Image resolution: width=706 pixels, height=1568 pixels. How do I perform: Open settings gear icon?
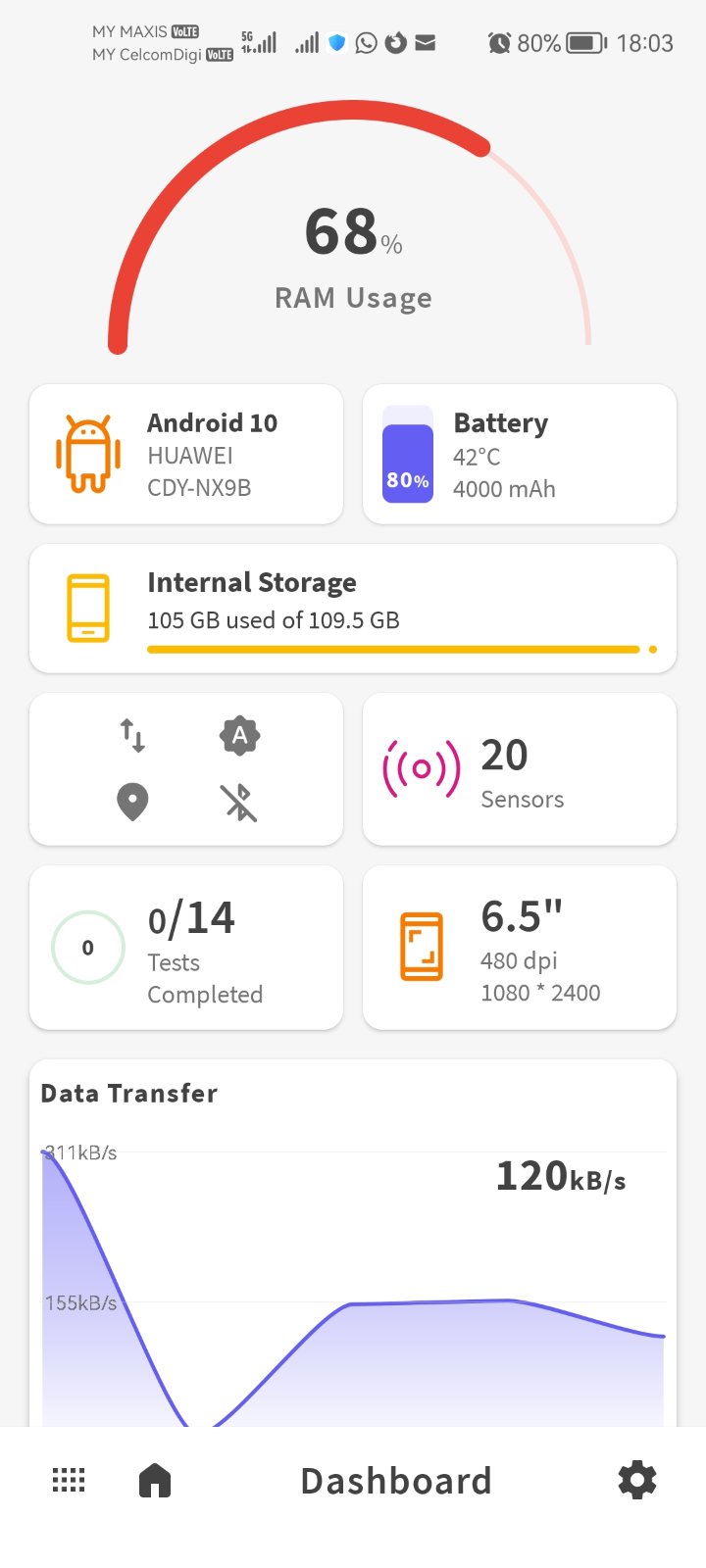coord(637,1480)
